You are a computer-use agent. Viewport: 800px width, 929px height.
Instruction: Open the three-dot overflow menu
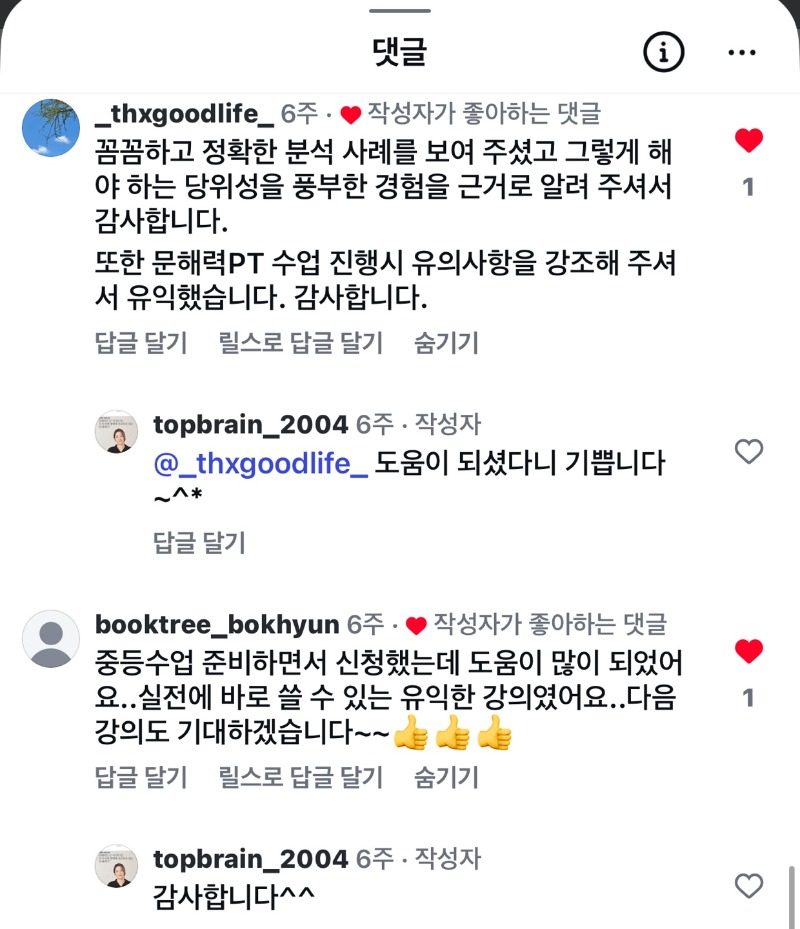[x=742, y=51]
